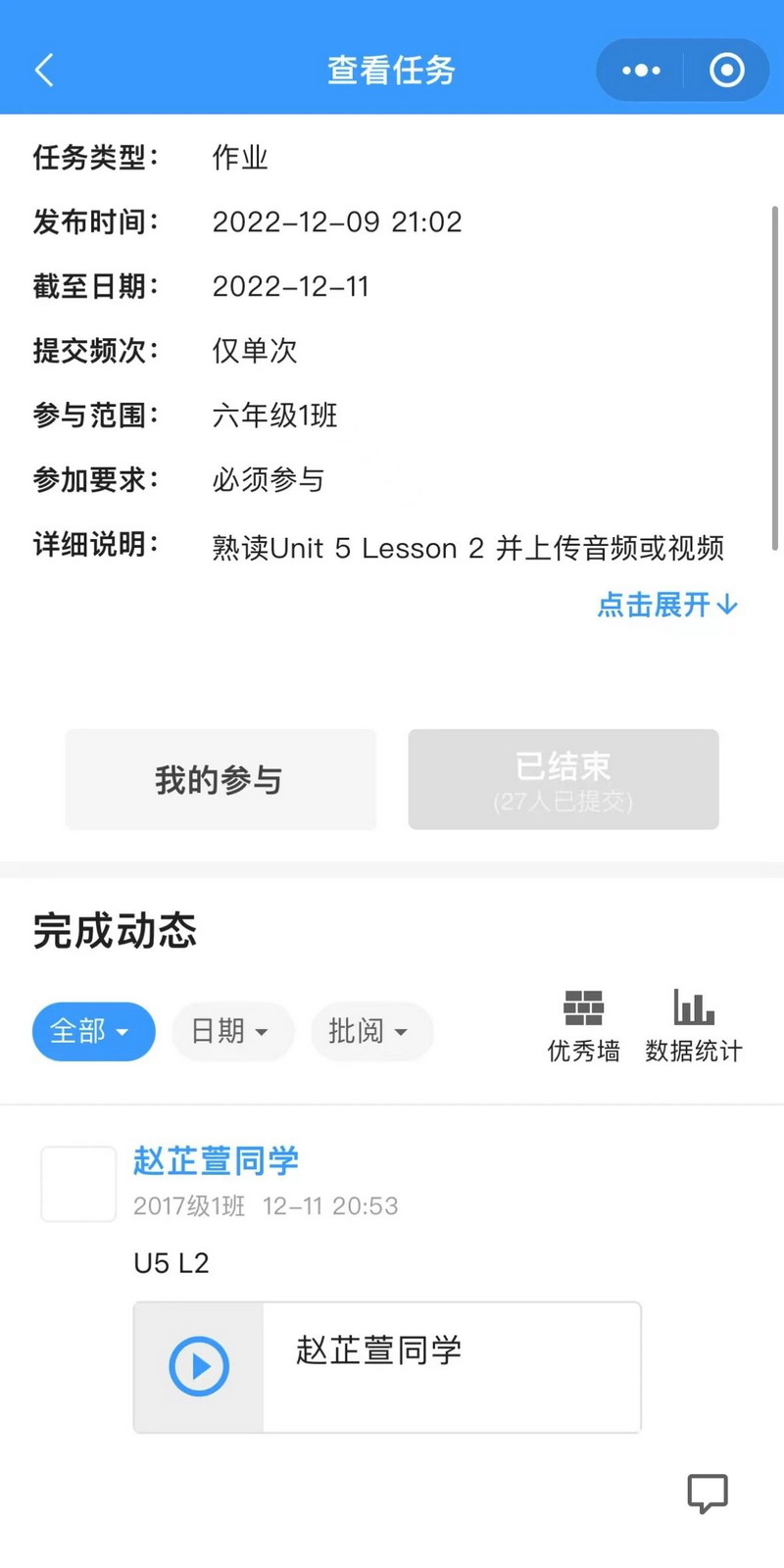
Task: View 数据统计
Action: (694, 1025)
